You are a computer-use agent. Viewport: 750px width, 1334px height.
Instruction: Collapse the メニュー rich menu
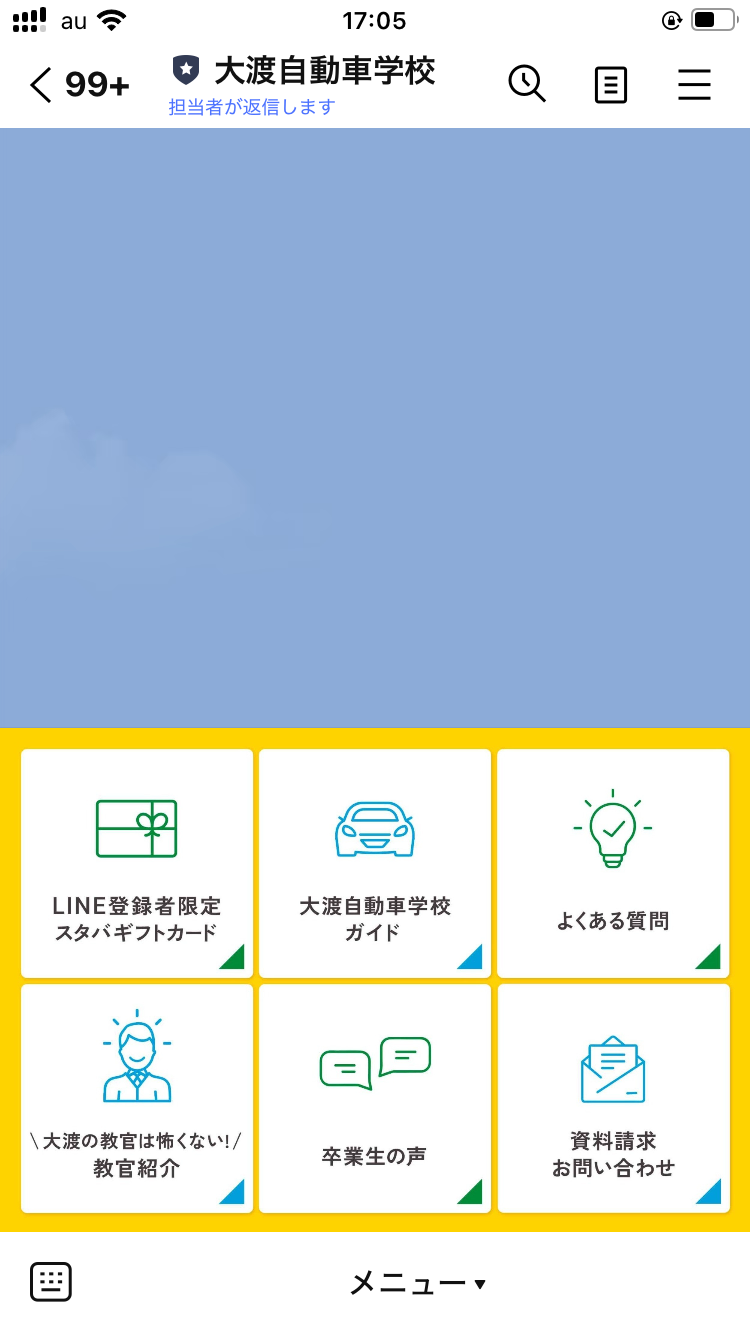417,1283
